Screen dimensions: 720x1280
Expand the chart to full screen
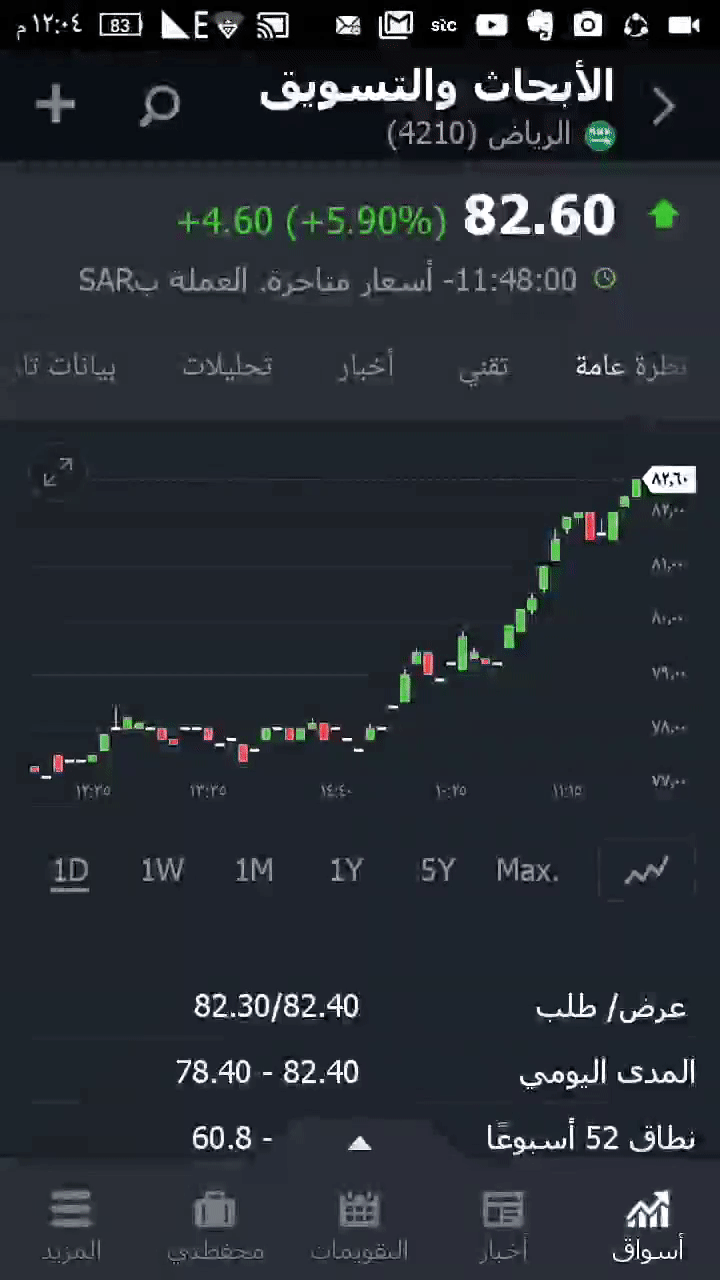(x=58, y=473)
